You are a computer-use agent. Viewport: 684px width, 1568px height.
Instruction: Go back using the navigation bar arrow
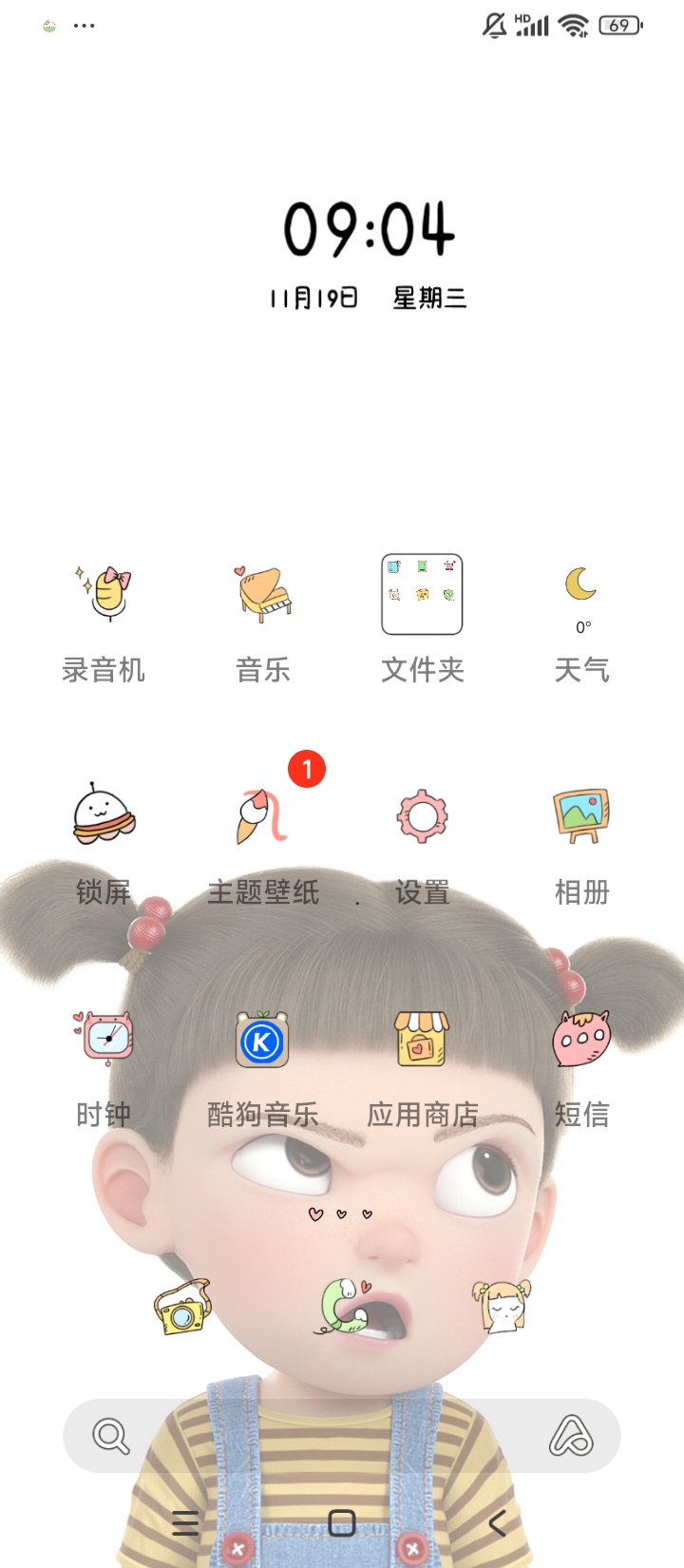[x=497, y=1523]
